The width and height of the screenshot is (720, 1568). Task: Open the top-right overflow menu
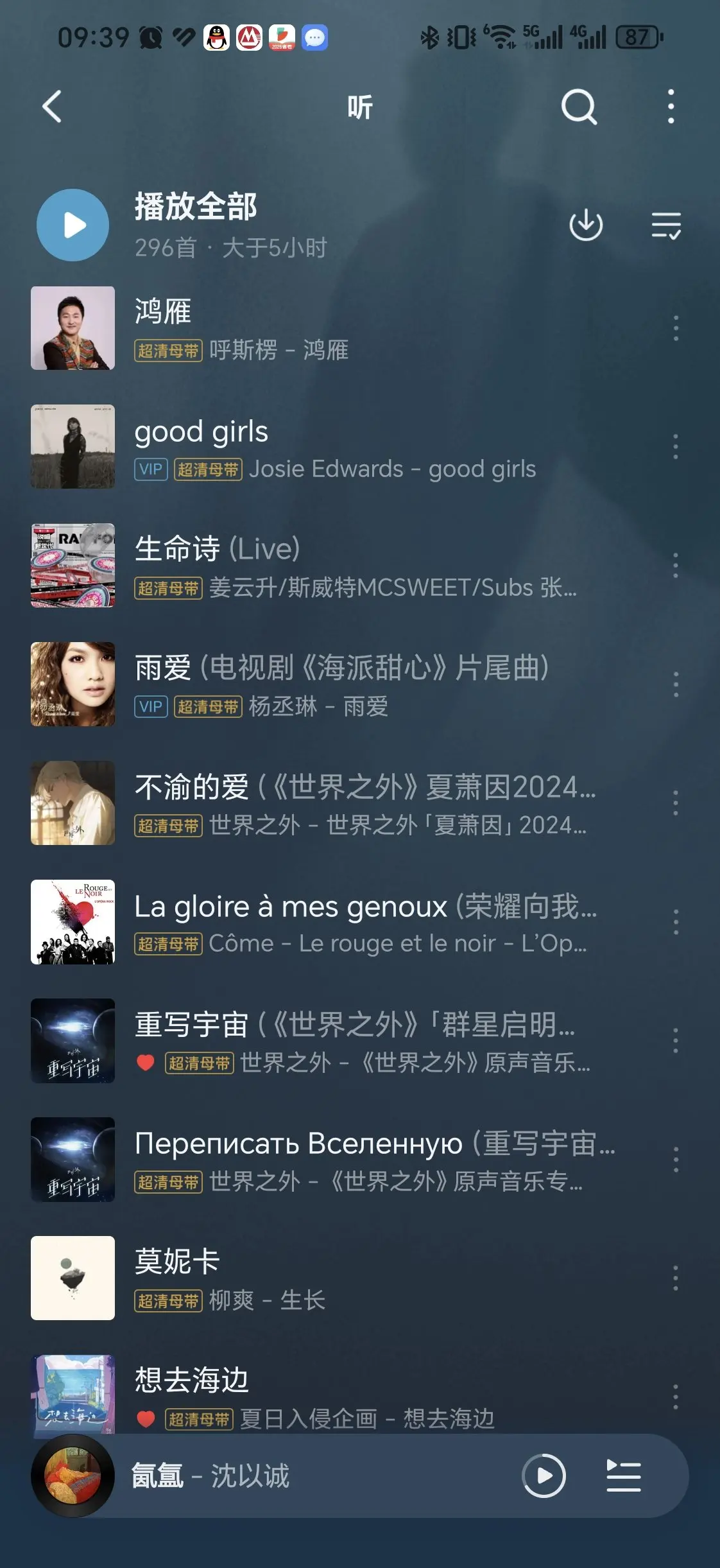pos(671,107)
